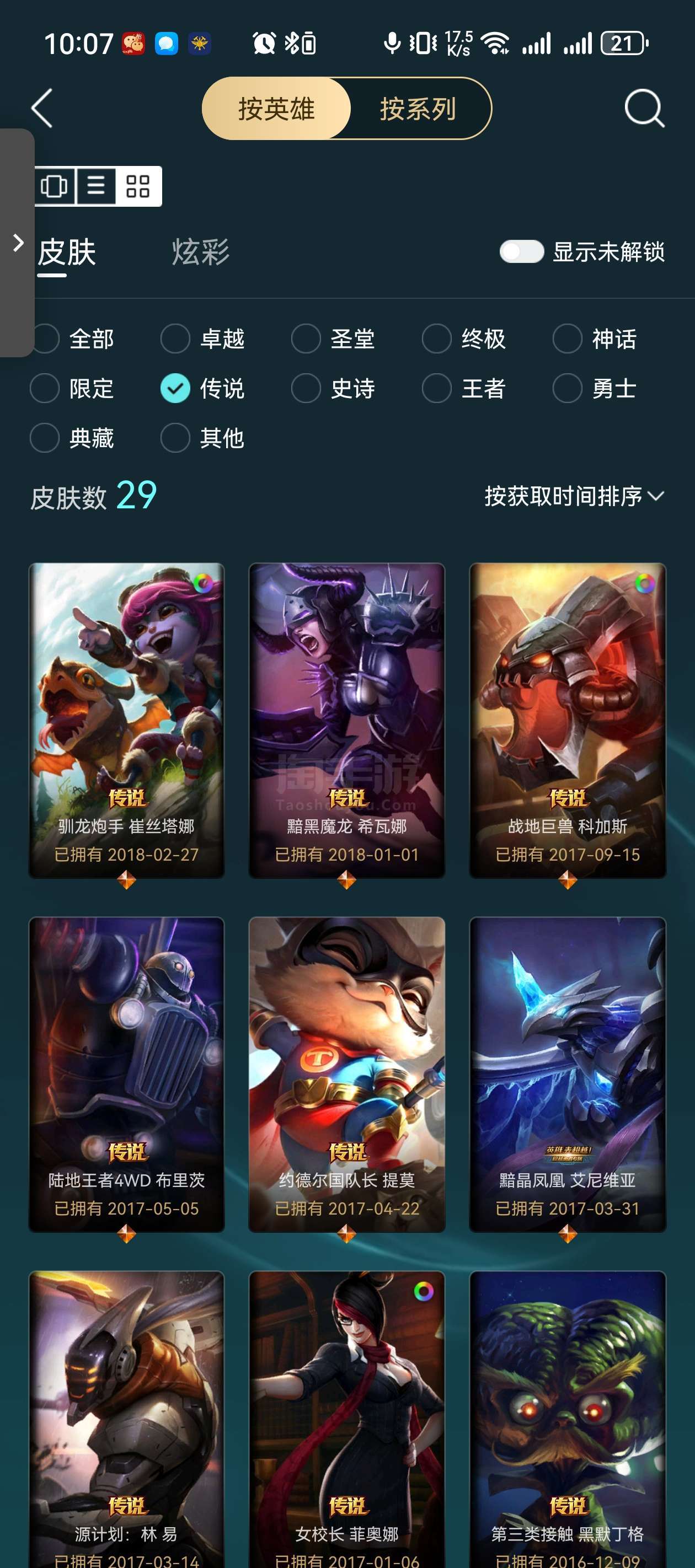The image size is (695, 1568).
Task: Select the 炫彩 tab
Action: pos(200,252)
